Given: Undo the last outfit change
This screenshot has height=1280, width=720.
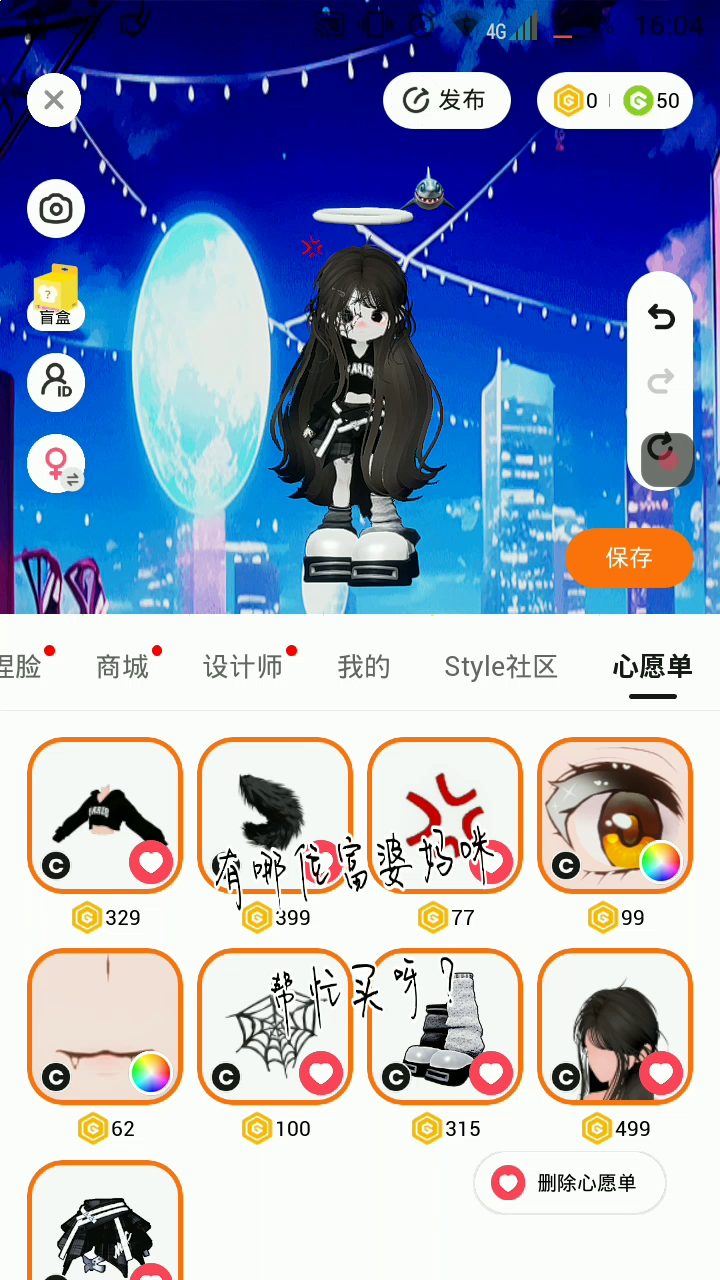Looking at the screenshot, I should coord(660,317).
